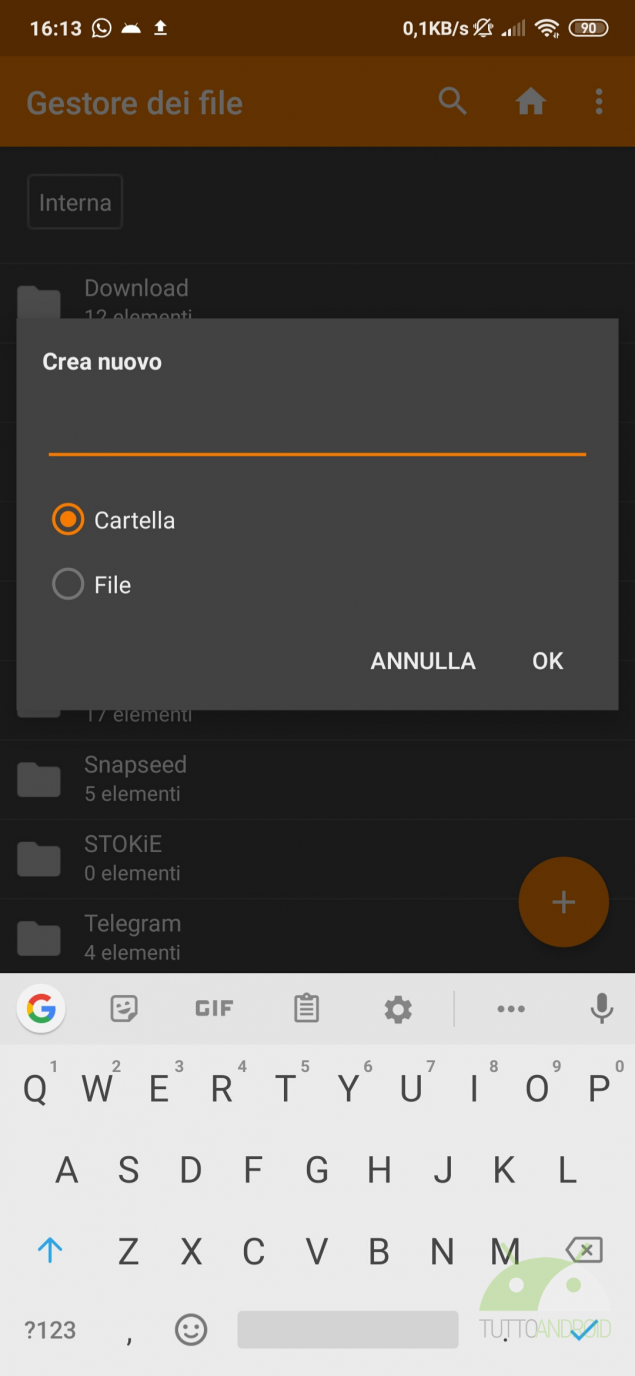Viewport: 635px width, 1376px height.
Task: Choose the File radio option
Action: [x=68, y=585]
